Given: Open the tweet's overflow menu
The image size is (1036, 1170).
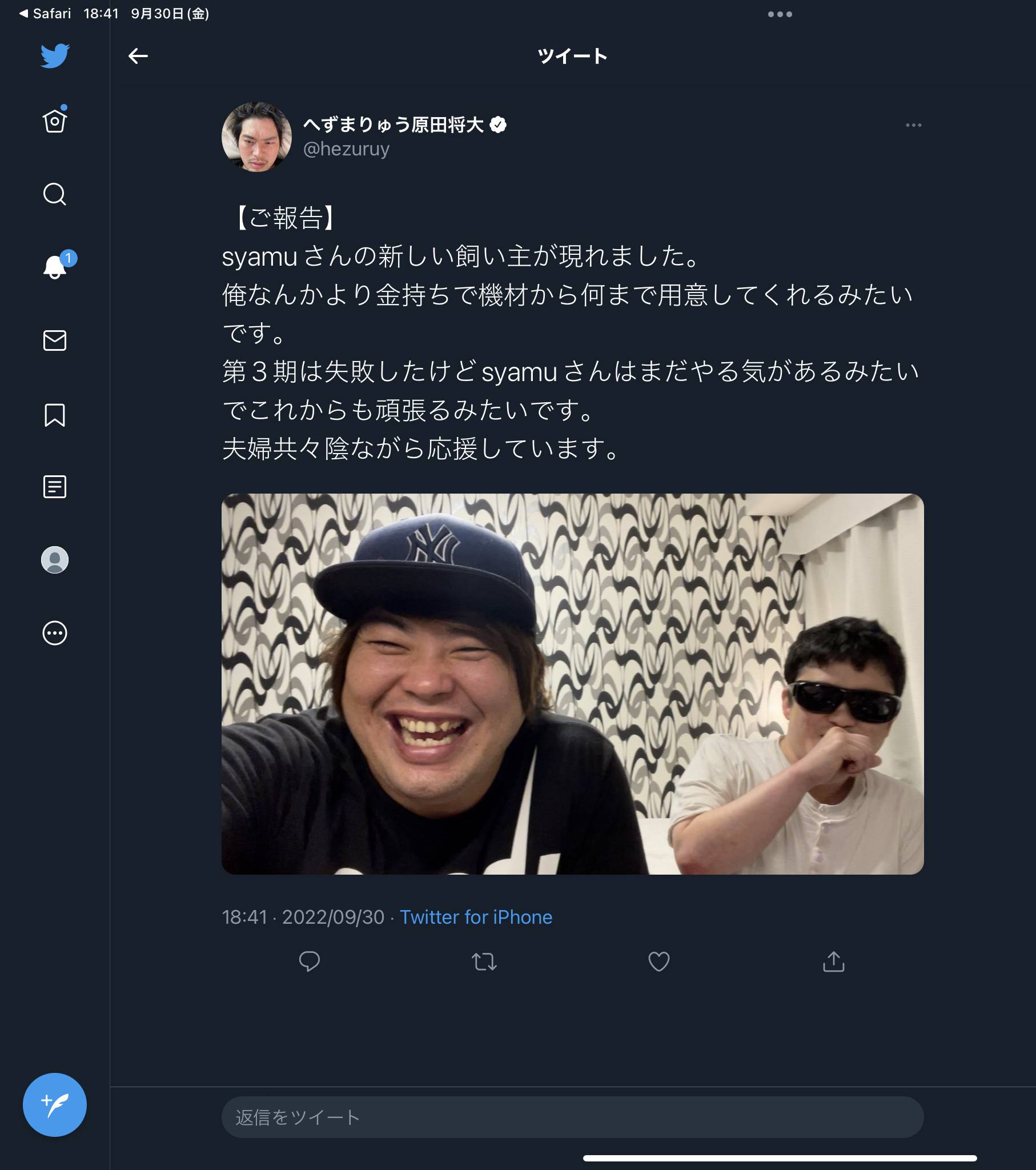Looking at the screenshot, I should point(913,125).
